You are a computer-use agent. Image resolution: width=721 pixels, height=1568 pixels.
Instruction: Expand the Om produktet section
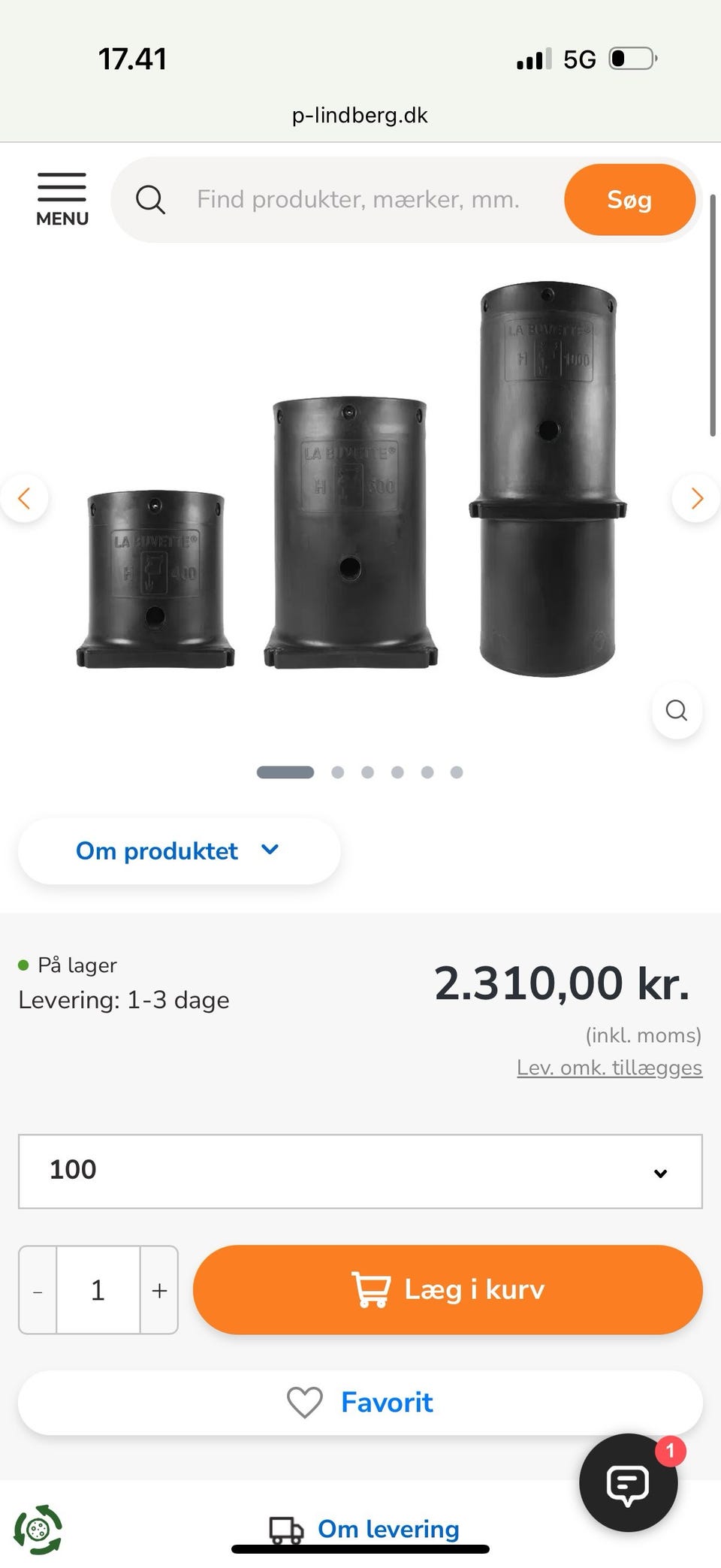click(x=179, y=850)
